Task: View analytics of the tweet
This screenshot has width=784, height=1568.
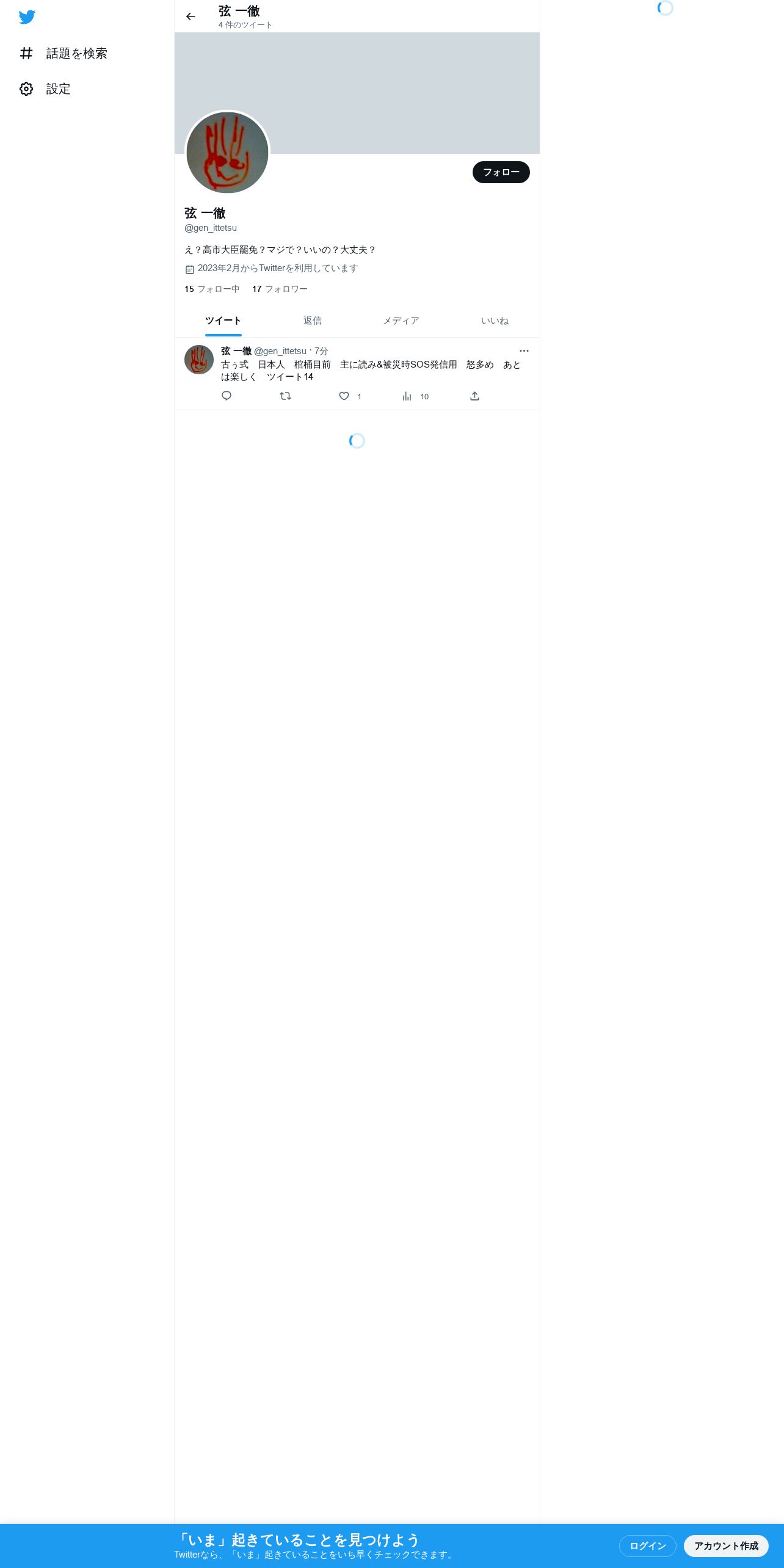Action: [415, 396]
